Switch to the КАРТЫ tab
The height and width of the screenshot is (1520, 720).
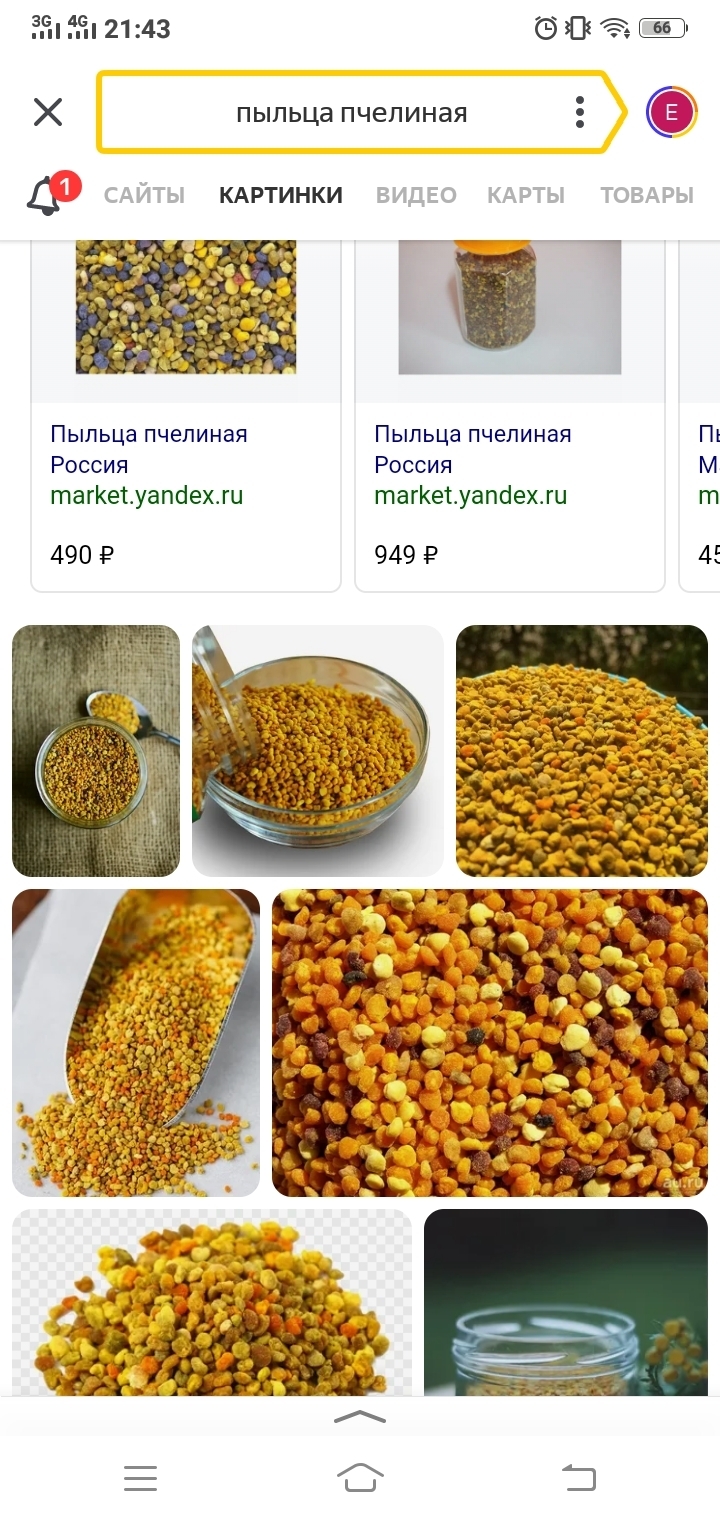tap(526, 196)
